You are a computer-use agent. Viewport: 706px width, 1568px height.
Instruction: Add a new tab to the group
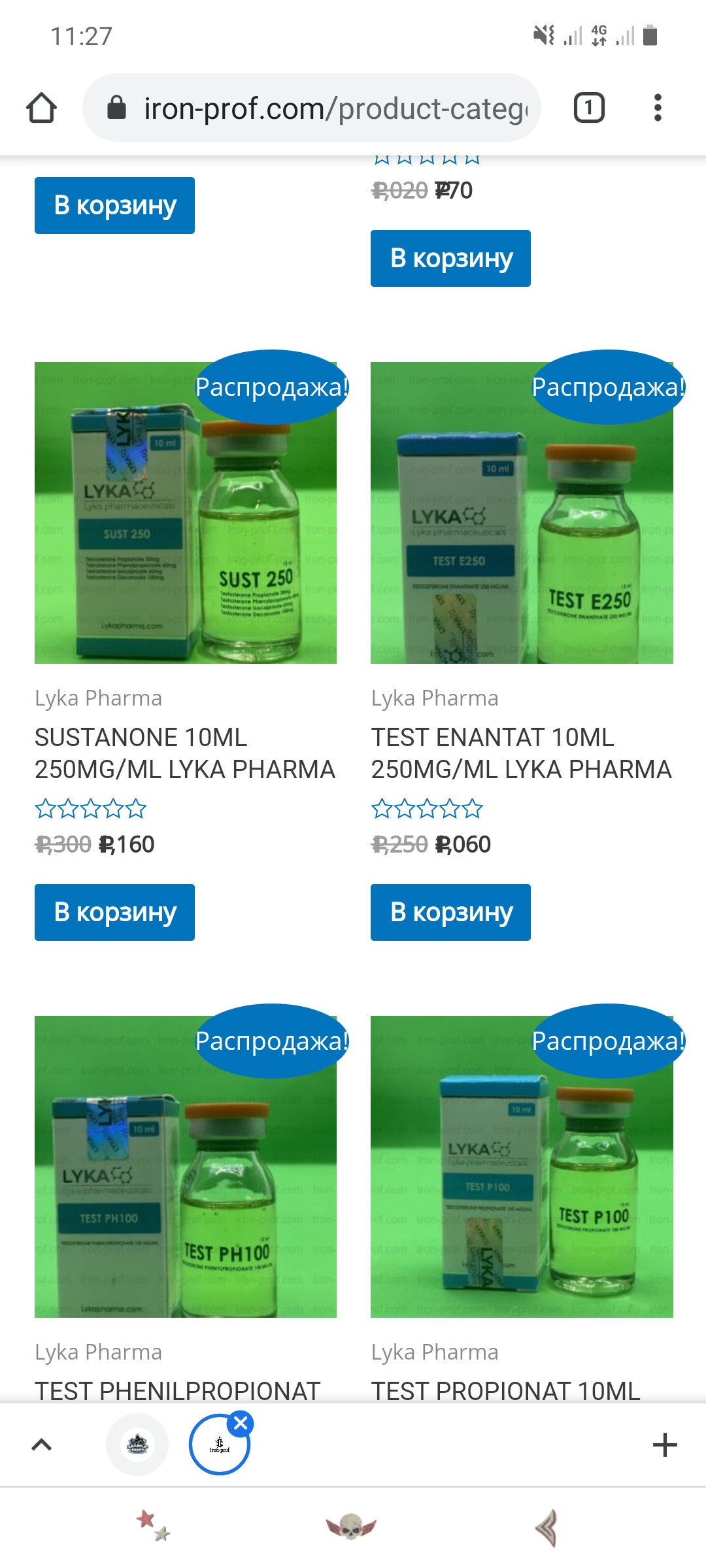(664, 1445)
